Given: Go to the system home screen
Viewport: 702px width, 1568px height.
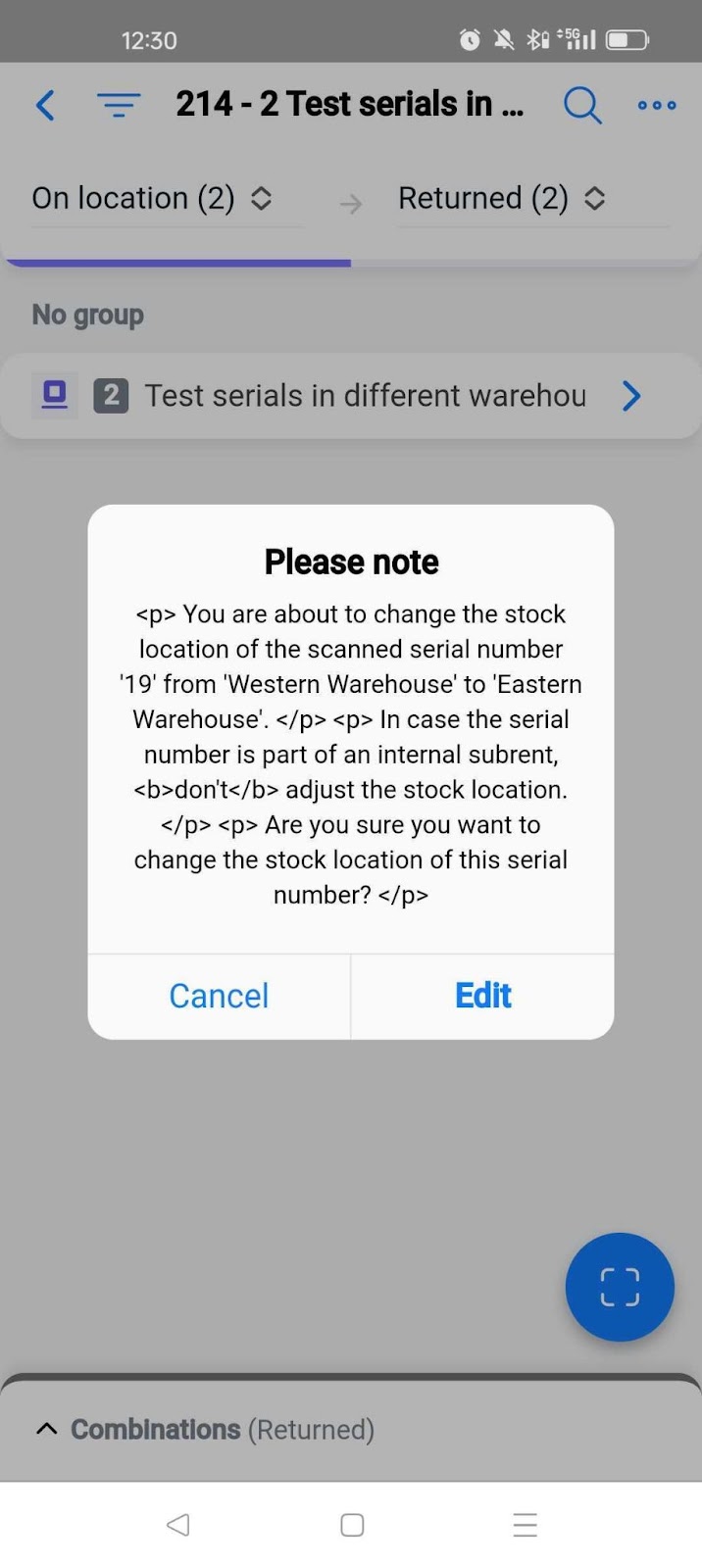Looking at the screenshot, I should (x=352, y=1525).
